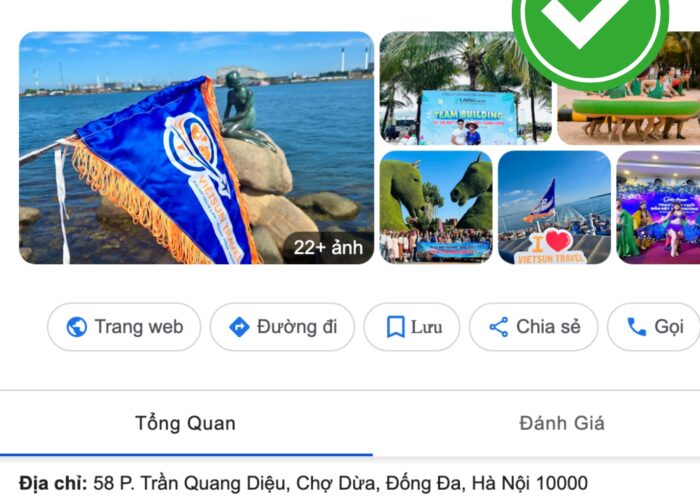Open the green horse topiary photo

point(436,207)
